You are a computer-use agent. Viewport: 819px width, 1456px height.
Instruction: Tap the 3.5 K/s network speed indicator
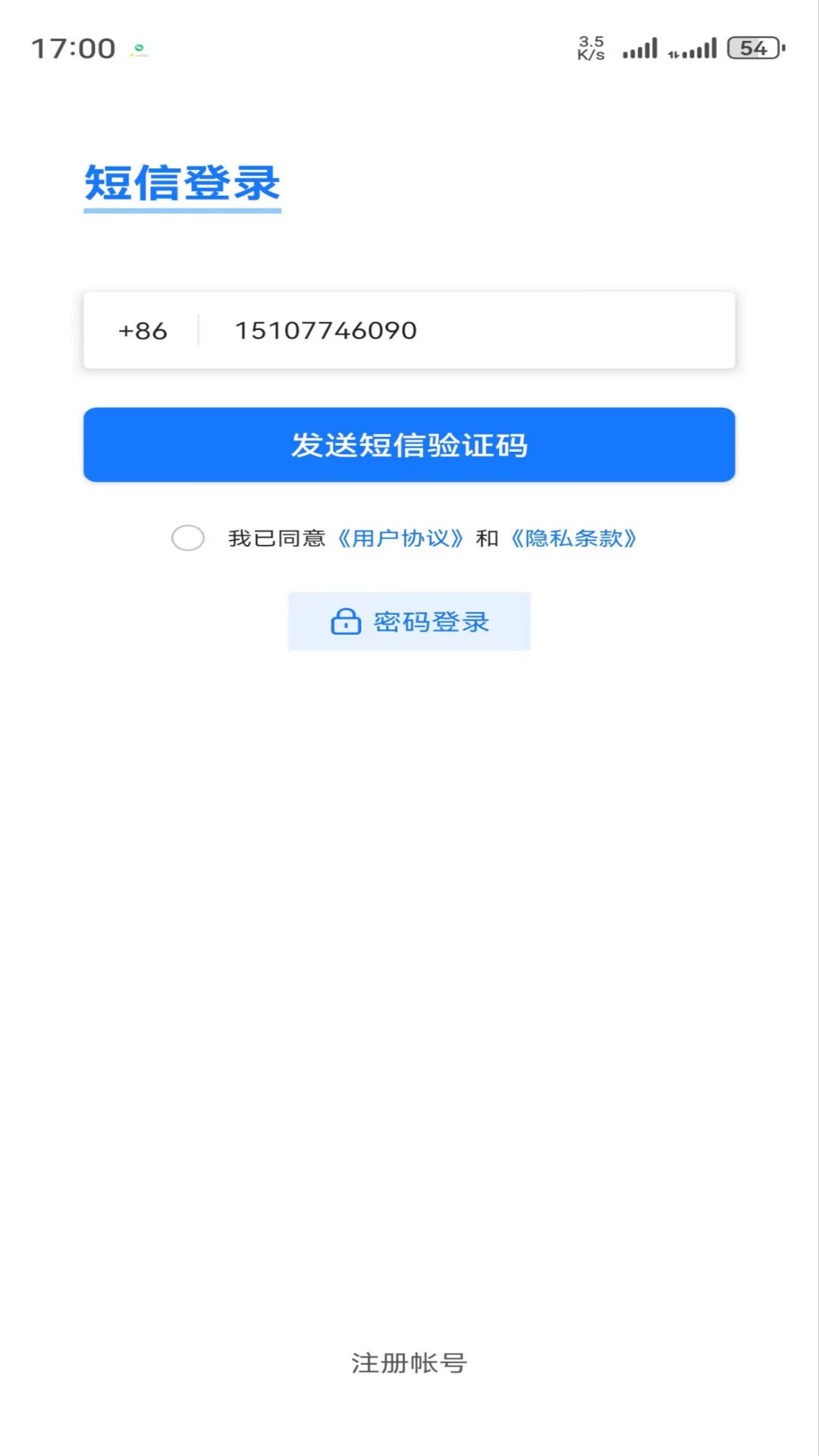point(590,48)
